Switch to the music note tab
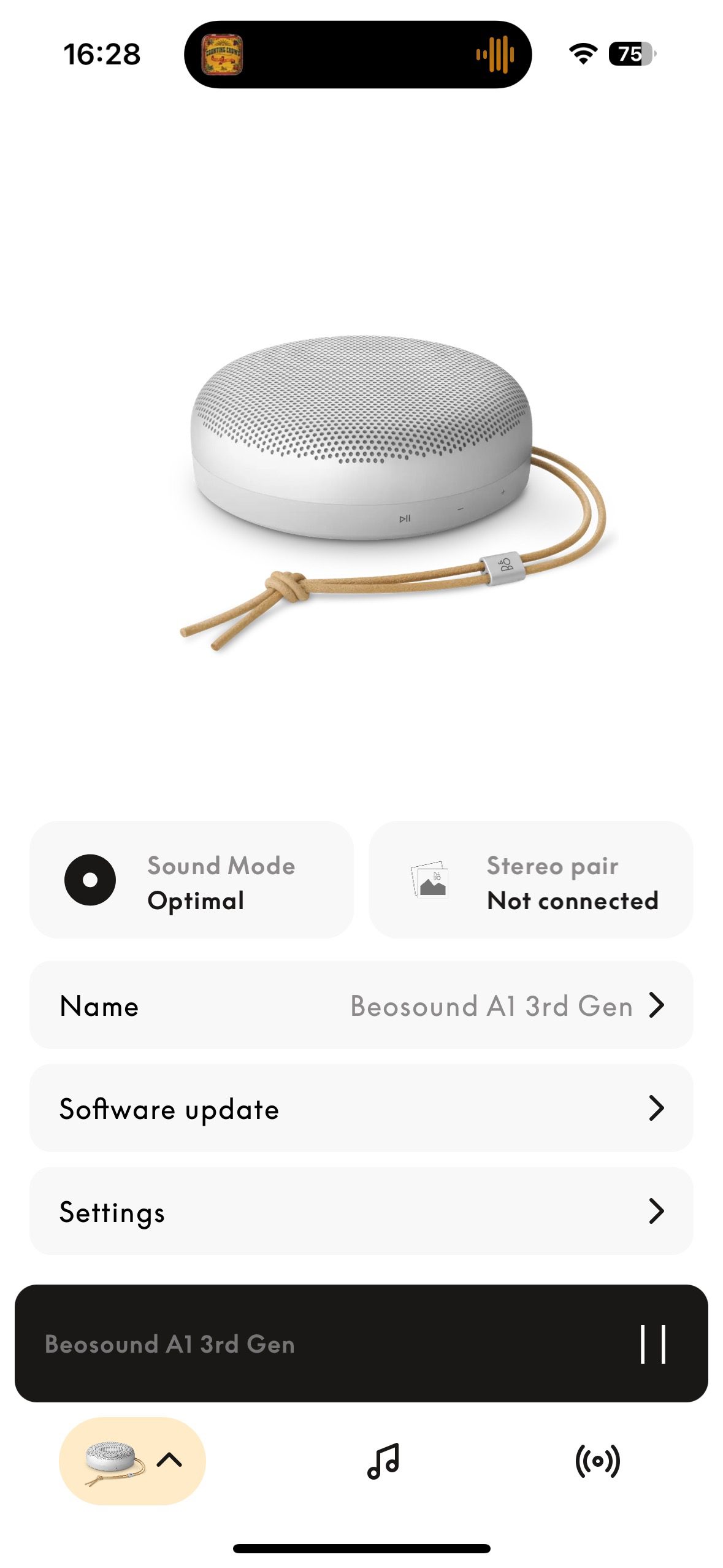The width and height of the screenshot is (723, 1568). pyautogui.click(x=383, y=1461)
